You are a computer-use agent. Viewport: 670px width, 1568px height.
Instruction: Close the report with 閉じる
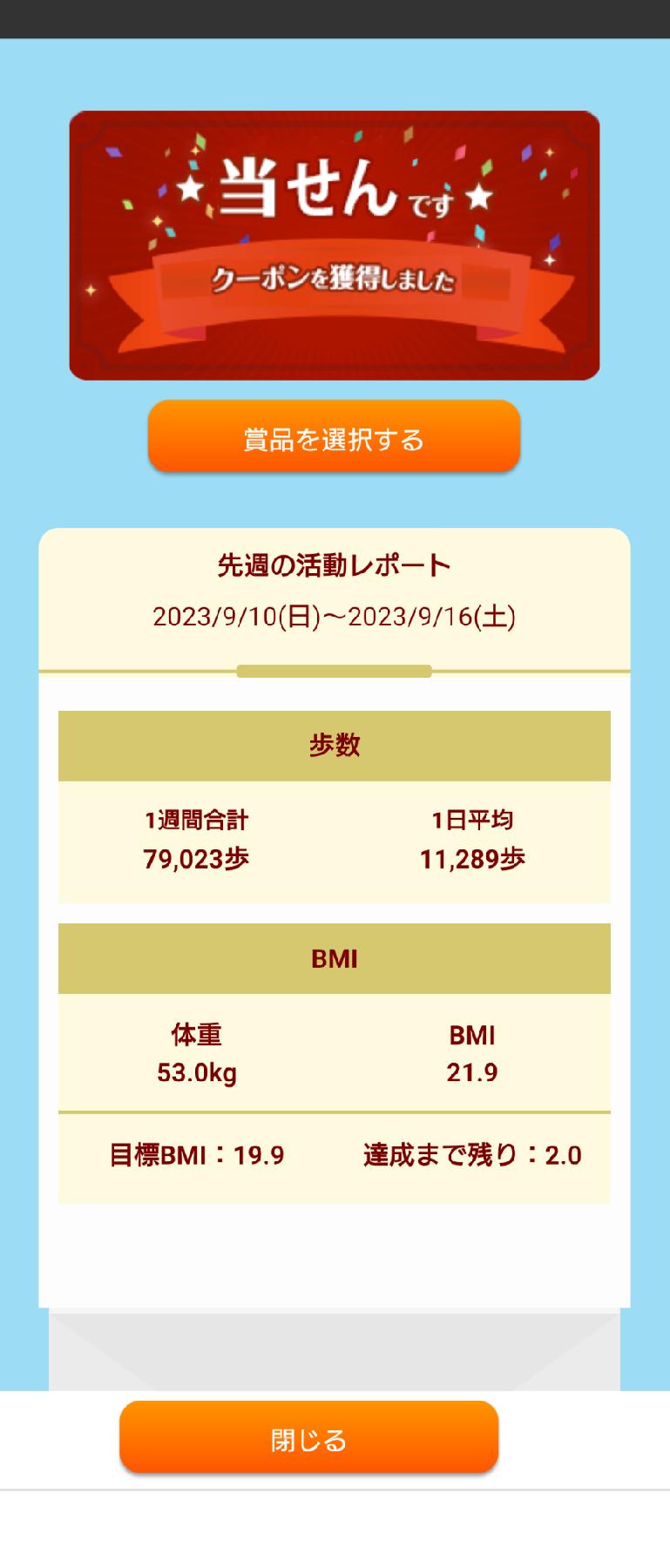point(308,1438)
